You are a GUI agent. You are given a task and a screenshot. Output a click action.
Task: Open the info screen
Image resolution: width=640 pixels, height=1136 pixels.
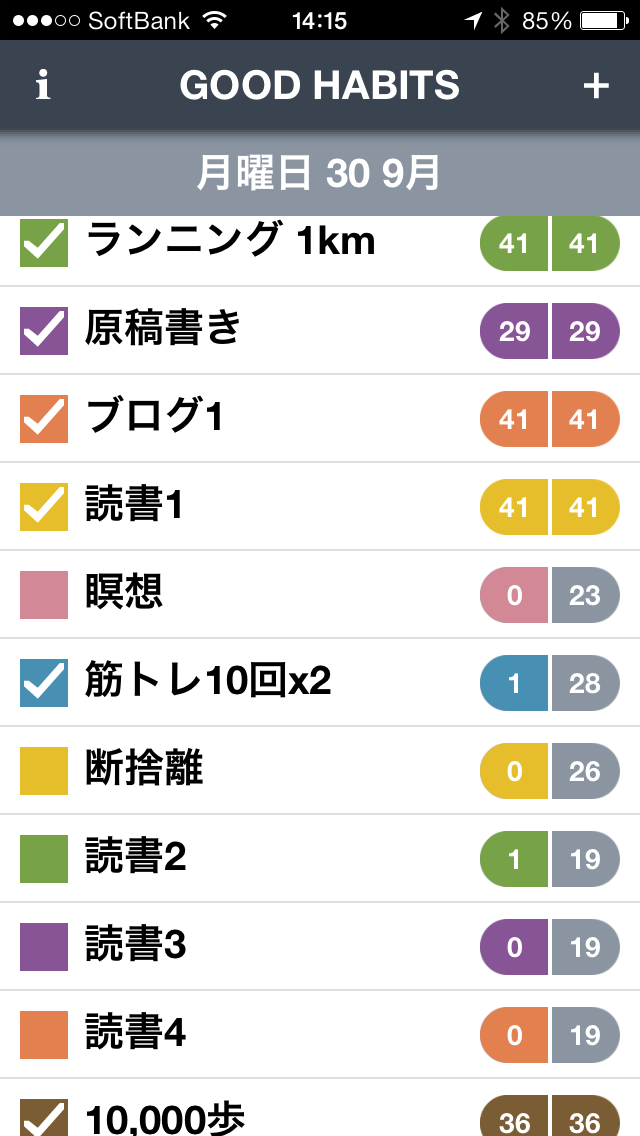click(43, 86)
